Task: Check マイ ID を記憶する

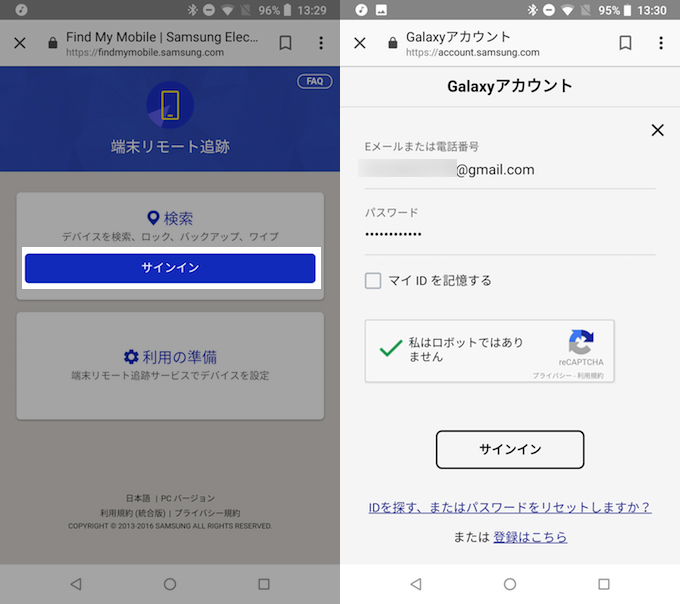Action: 373,281
